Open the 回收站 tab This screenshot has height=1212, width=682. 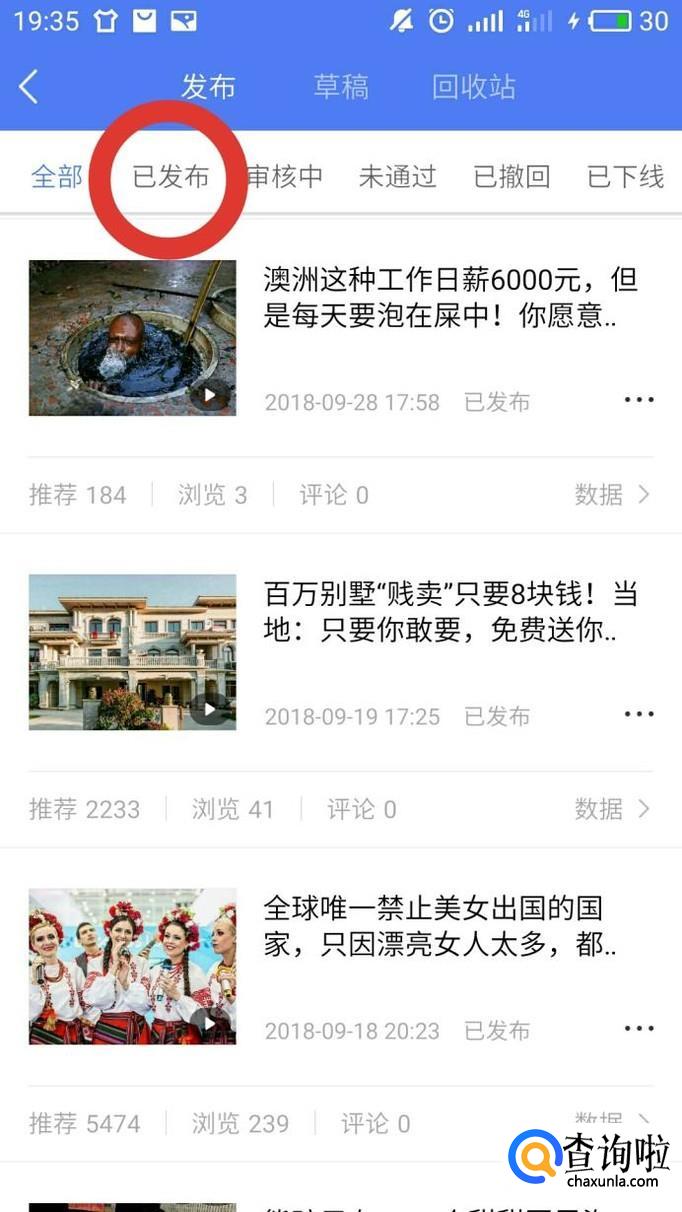tap(473, 87)
